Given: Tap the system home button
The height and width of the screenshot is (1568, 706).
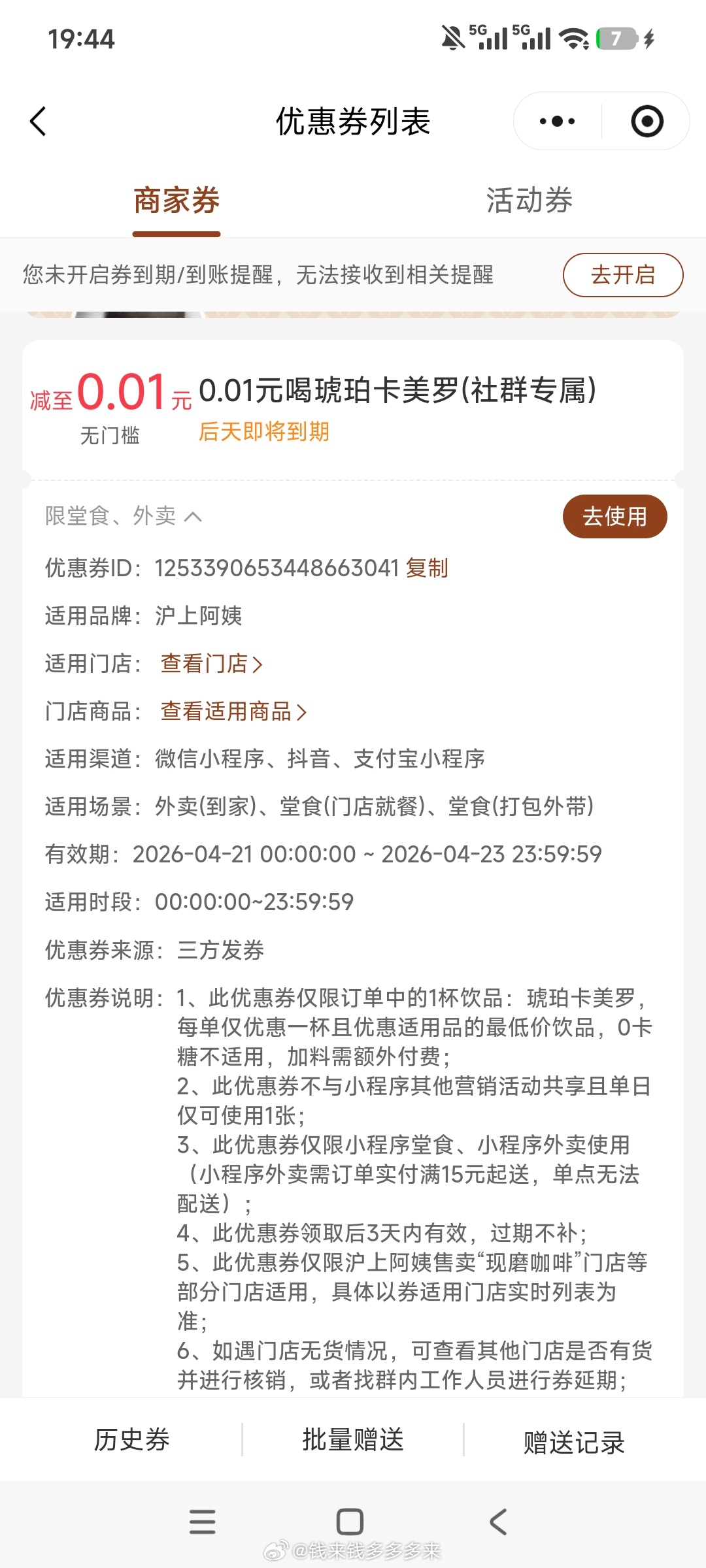Looking at the screenshot, I should pyautogui.click(x=350, y=1522).
